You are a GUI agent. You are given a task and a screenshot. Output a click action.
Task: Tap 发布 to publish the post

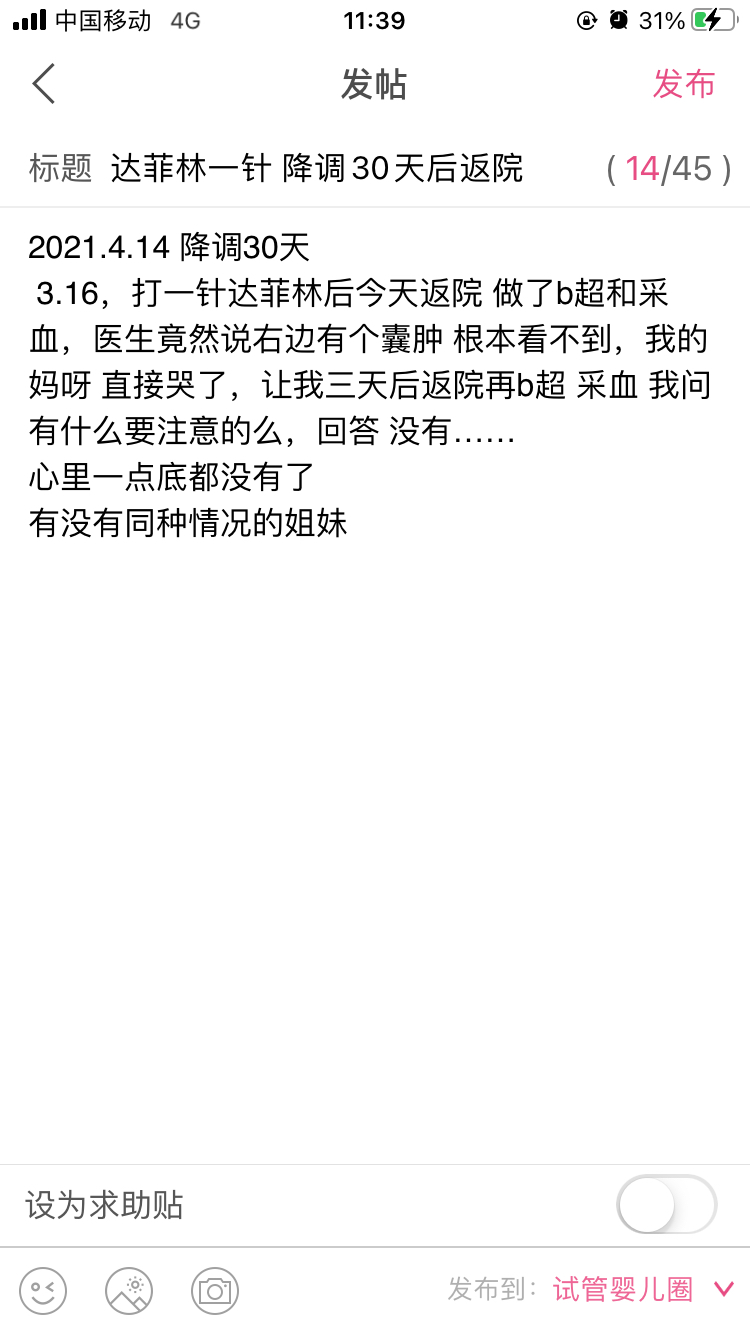684,84
